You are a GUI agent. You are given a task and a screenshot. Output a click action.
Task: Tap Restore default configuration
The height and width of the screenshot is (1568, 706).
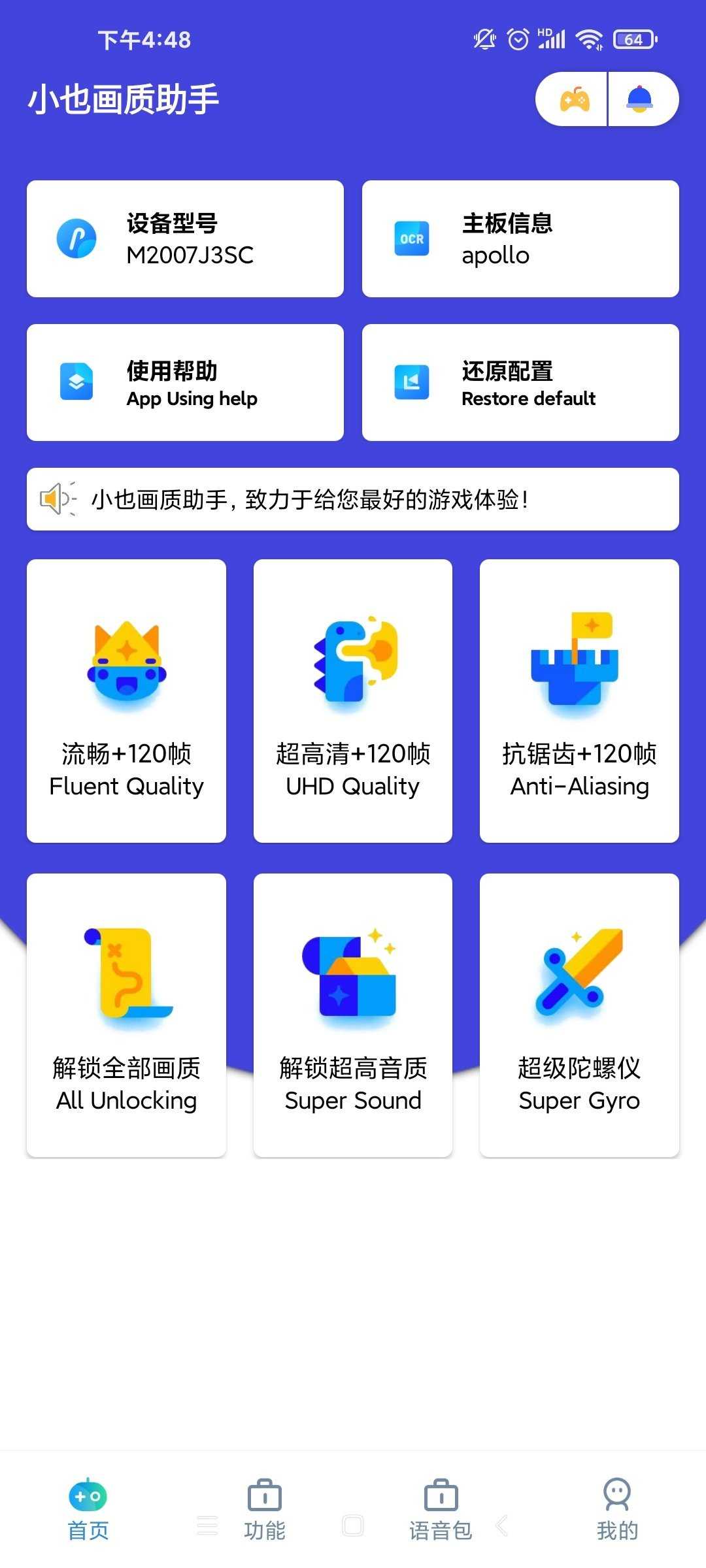[520, 381]
